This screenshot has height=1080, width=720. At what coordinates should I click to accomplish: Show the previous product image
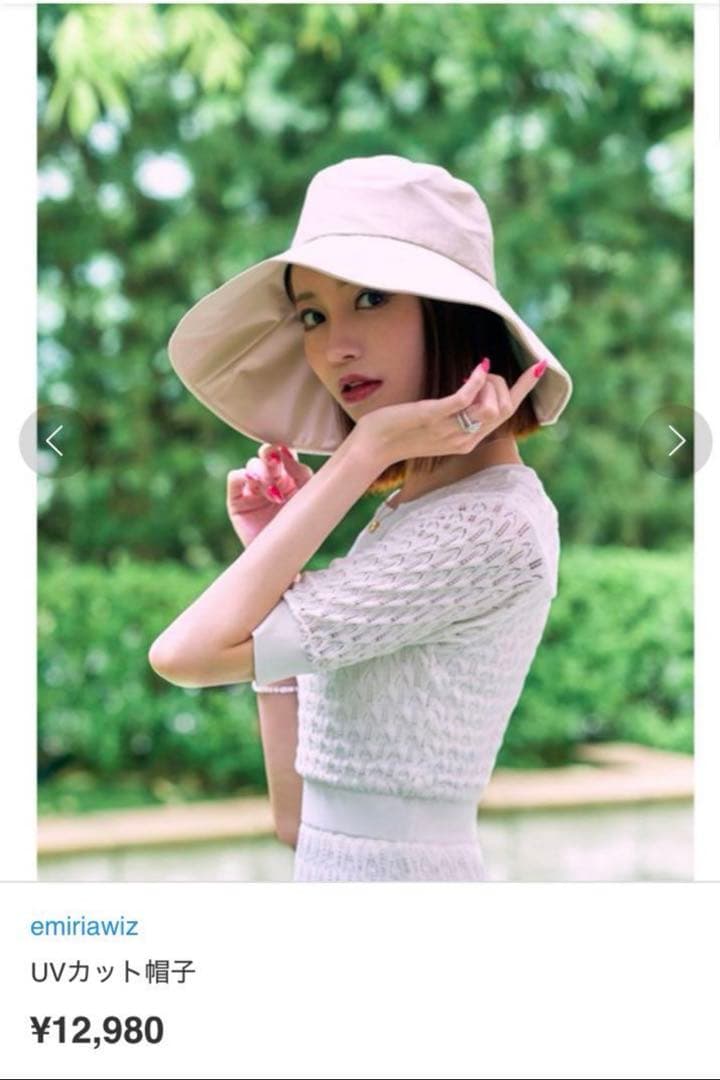[54, 441]
